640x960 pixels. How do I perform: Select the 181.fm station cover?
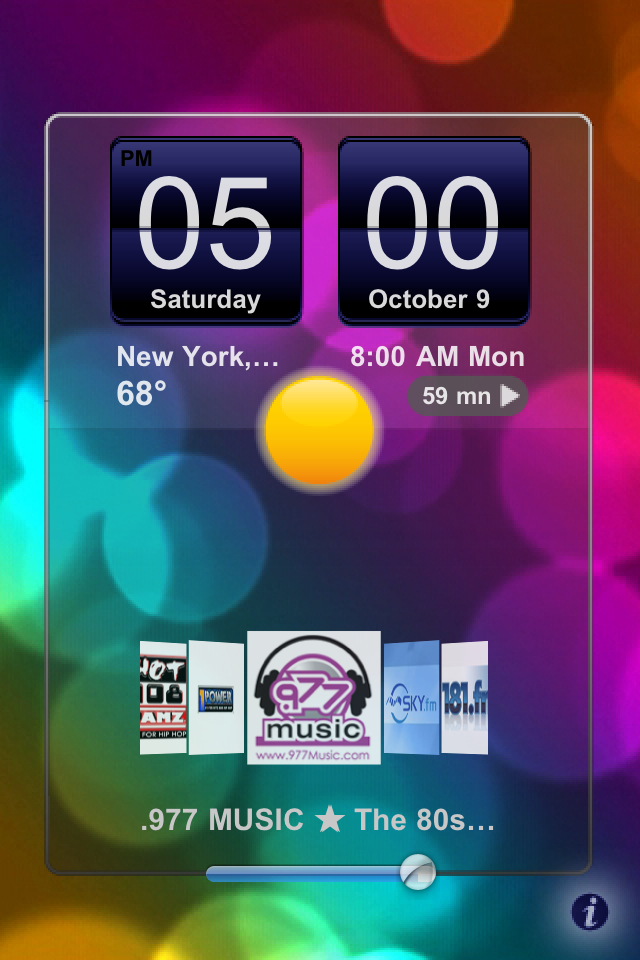coord(465,697)
